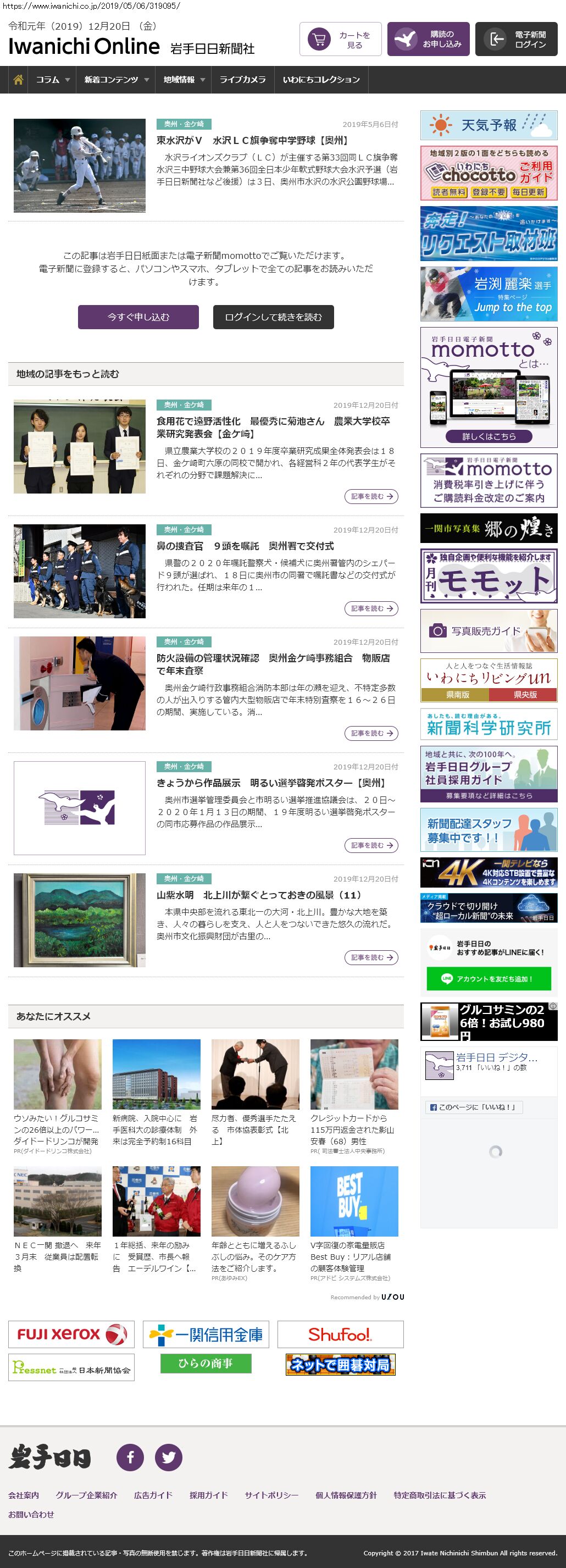Tap ログインして続きを読む button

pos(273,317)
